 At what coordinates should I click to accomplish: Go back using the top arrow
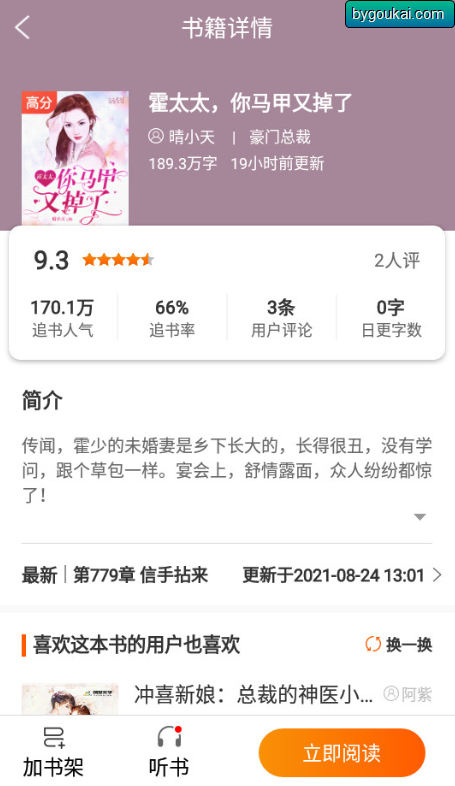click(23, 27)
